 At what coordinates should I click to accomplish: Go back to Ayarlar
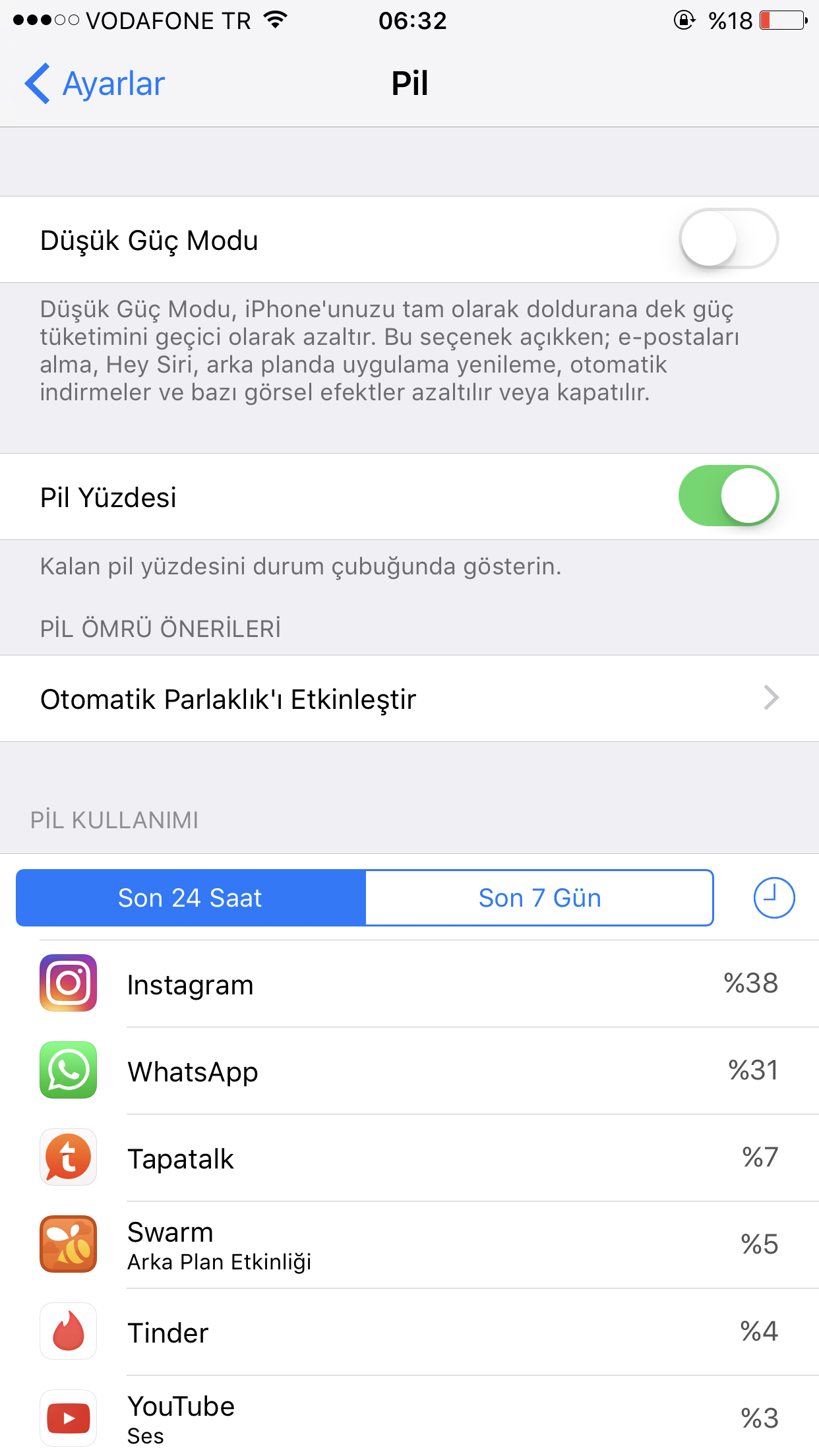[x=96, y=84]
